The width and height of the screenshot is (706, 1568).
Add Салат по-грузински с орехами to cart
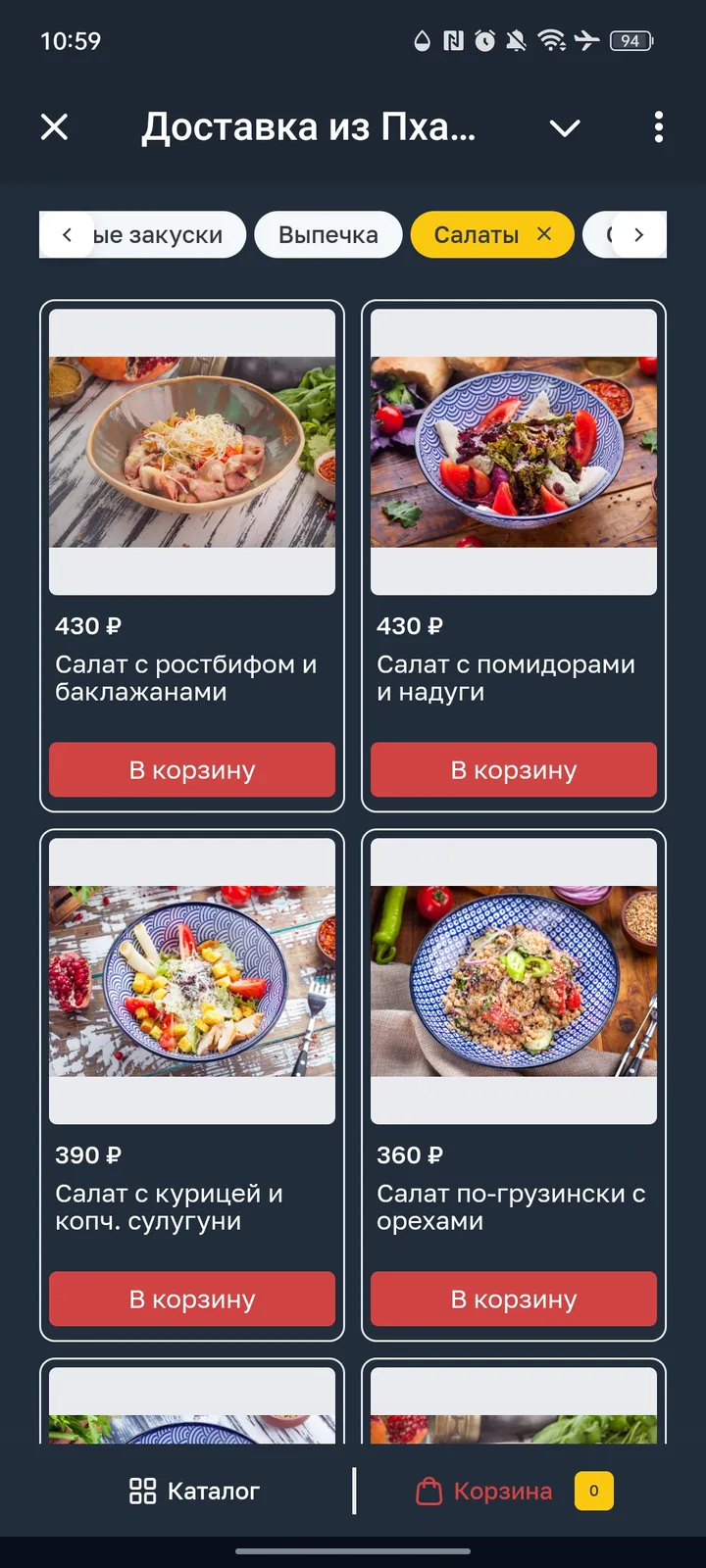(513, 1298)
